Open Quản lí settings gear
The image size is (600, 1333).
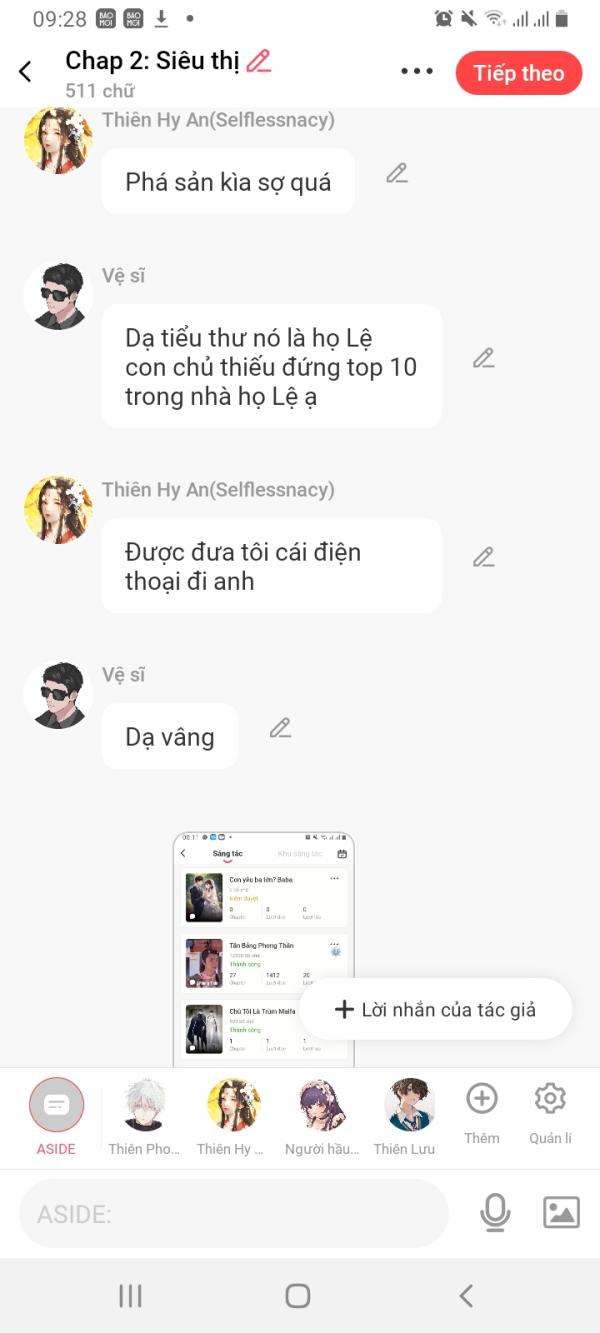[x=550, y=1113]
